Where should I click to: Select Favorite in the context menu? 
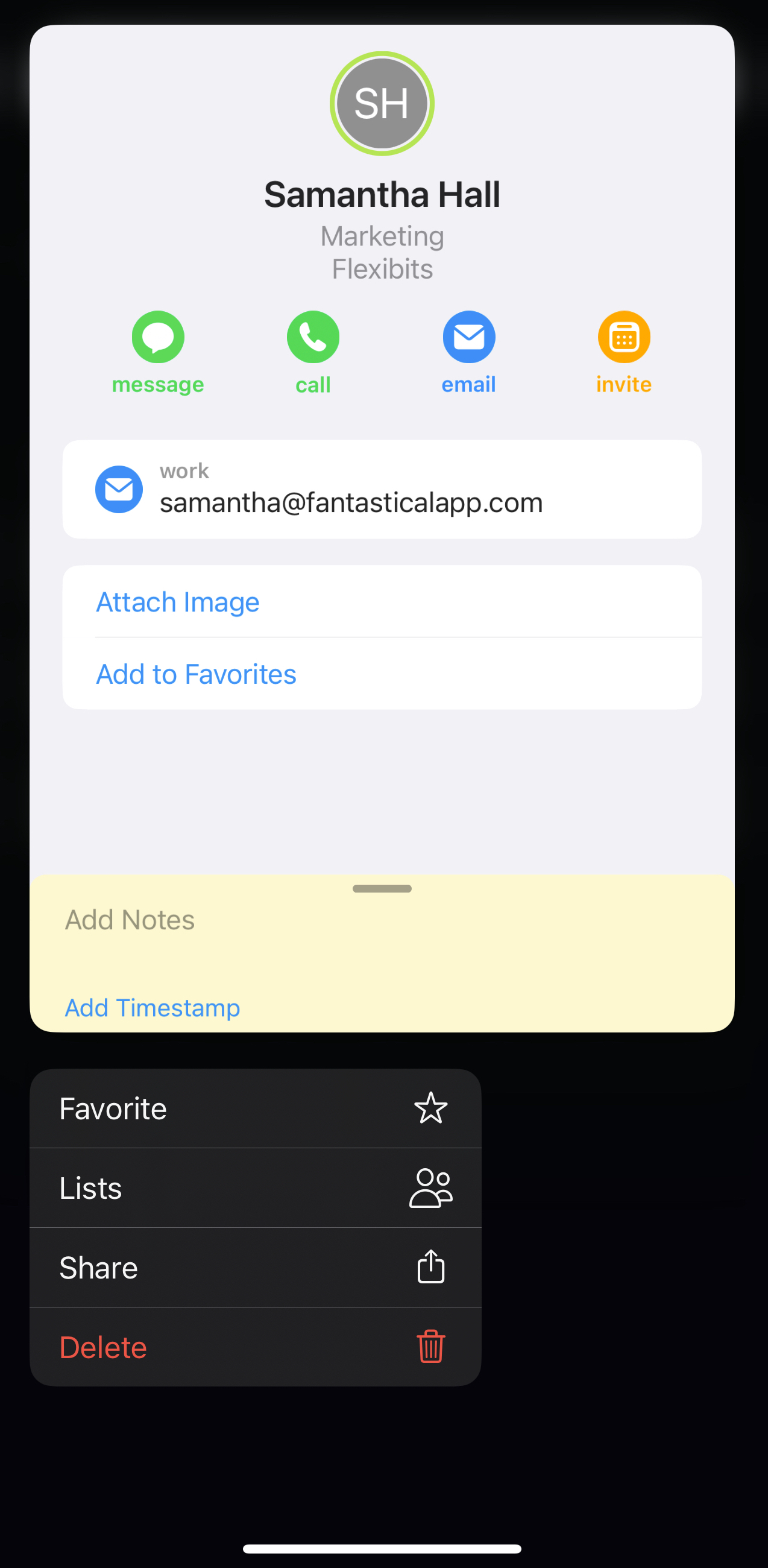pos(256,1108)
